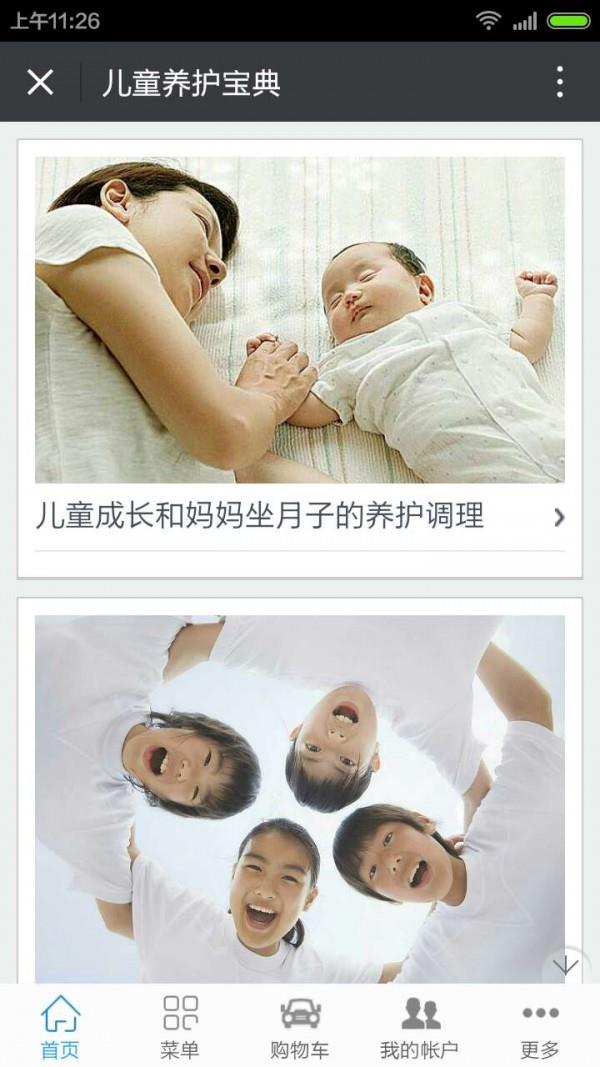
Task: Open the 我的帐户 tab
Action: [420, 1026]
